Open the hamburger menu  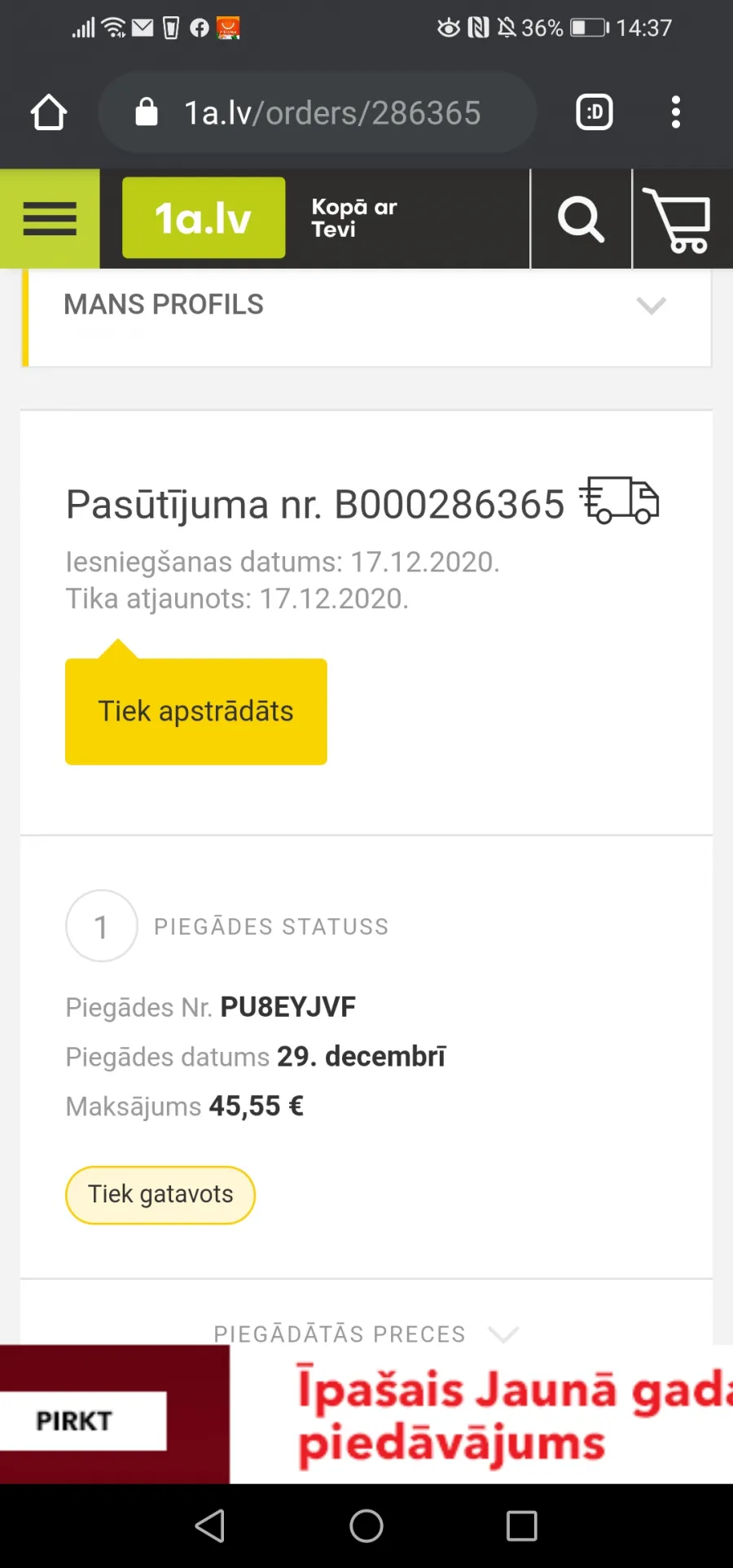click(50, 218)
